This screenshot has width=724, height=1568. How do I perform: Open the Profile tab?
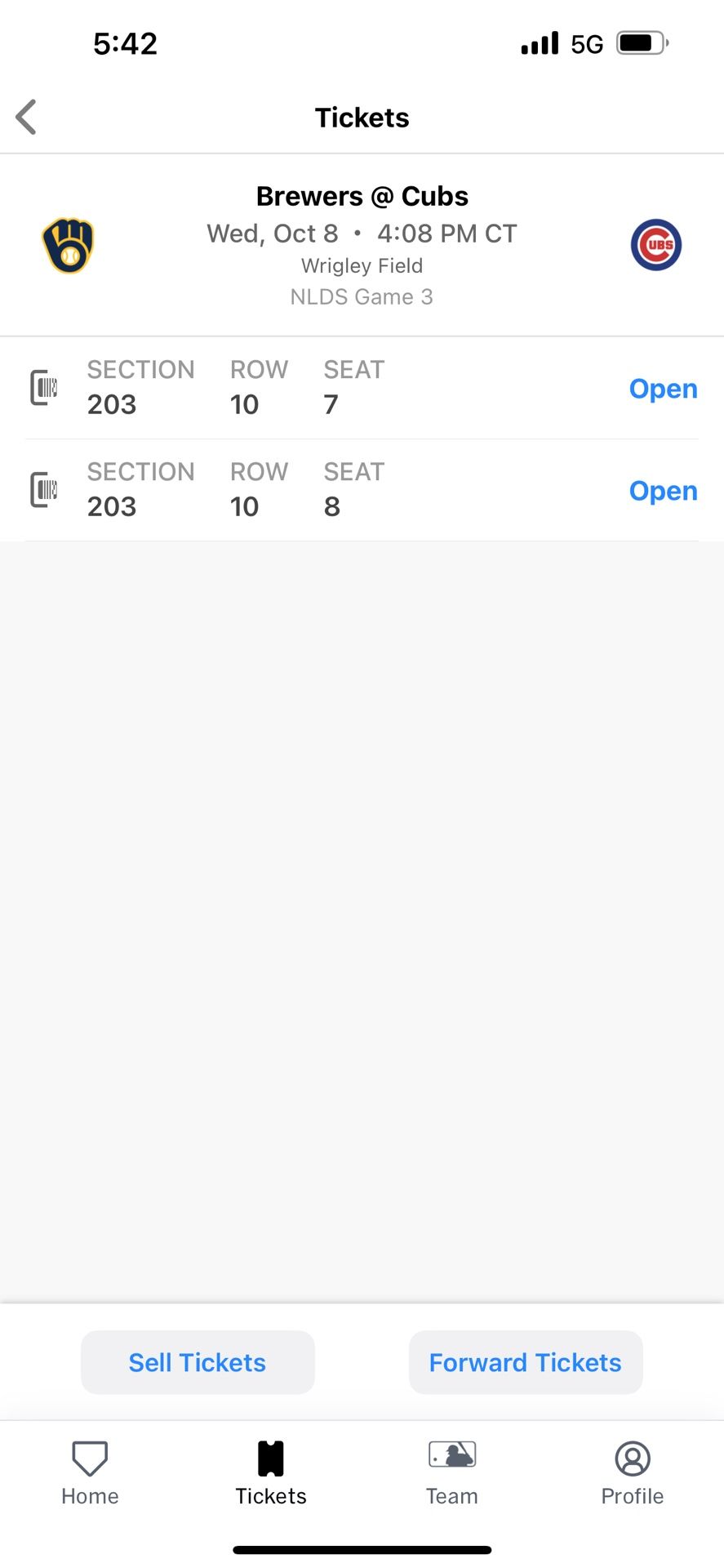pyautogui.click(x=633, y=1473)
